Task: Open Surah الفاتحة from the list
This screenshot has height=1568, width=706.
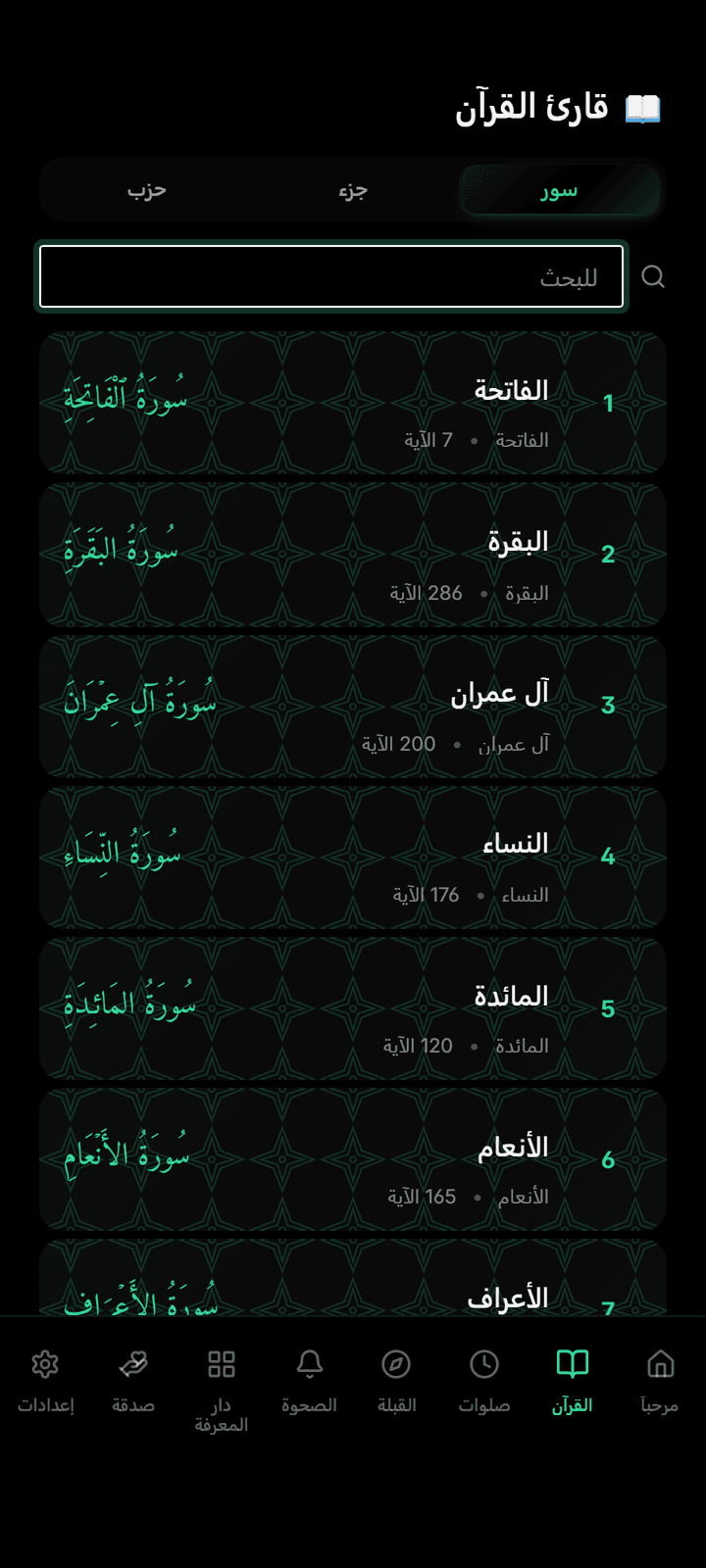Action: coord(353,403)
